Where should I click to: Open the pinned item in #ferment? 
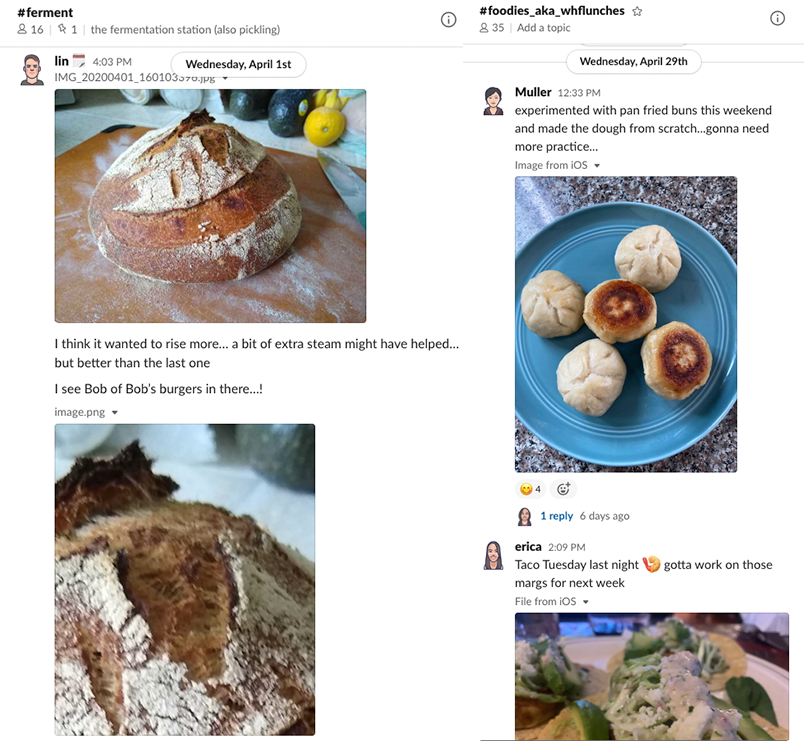pos(67,30)
